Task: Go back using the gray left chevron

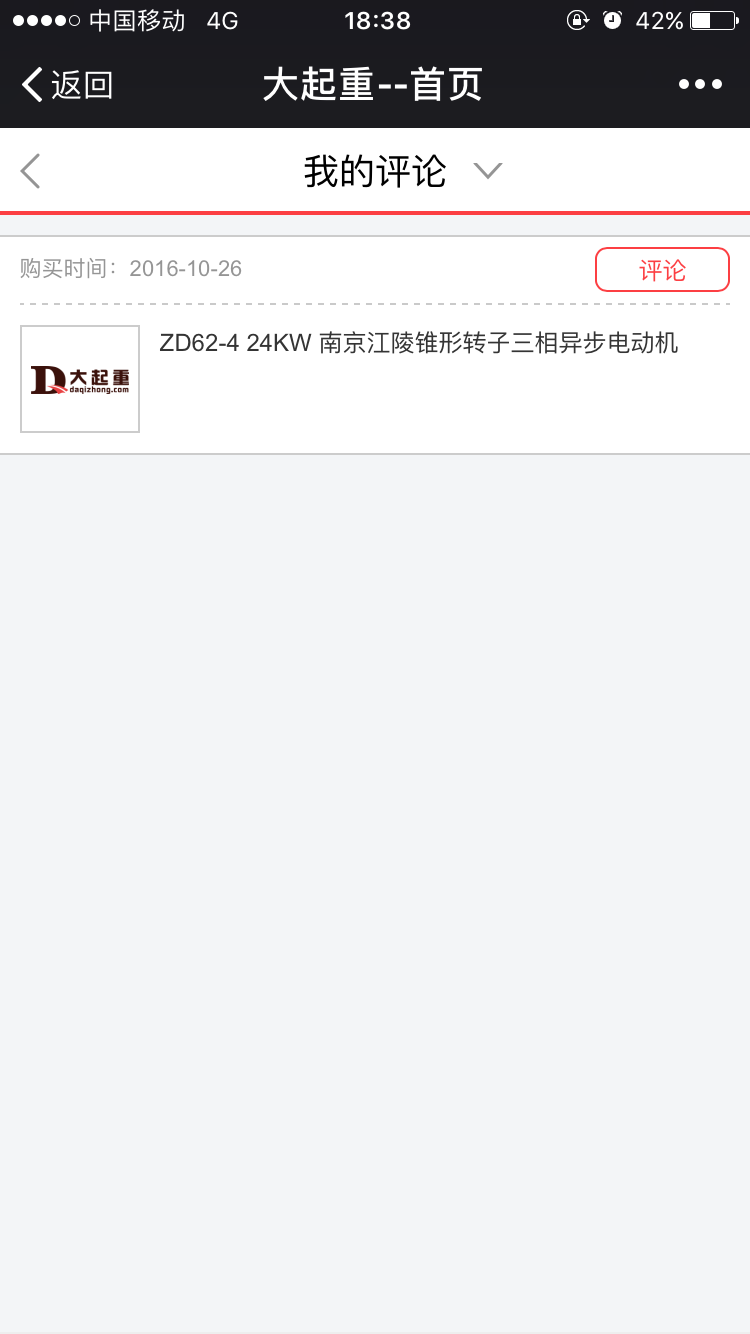Action: pos(31,171)
